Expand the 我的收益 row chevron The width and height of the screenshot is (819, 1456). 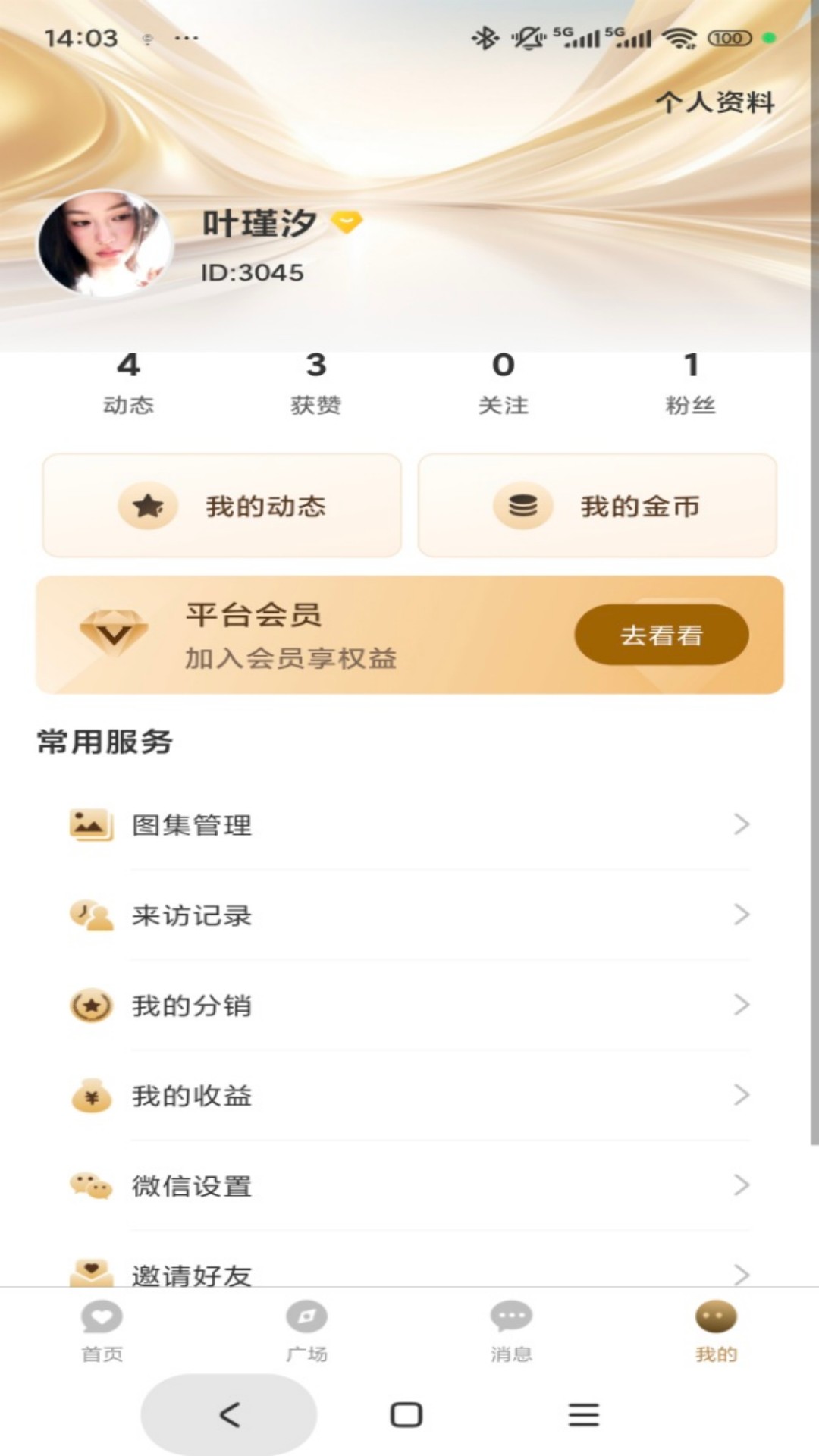[741, 1095]
